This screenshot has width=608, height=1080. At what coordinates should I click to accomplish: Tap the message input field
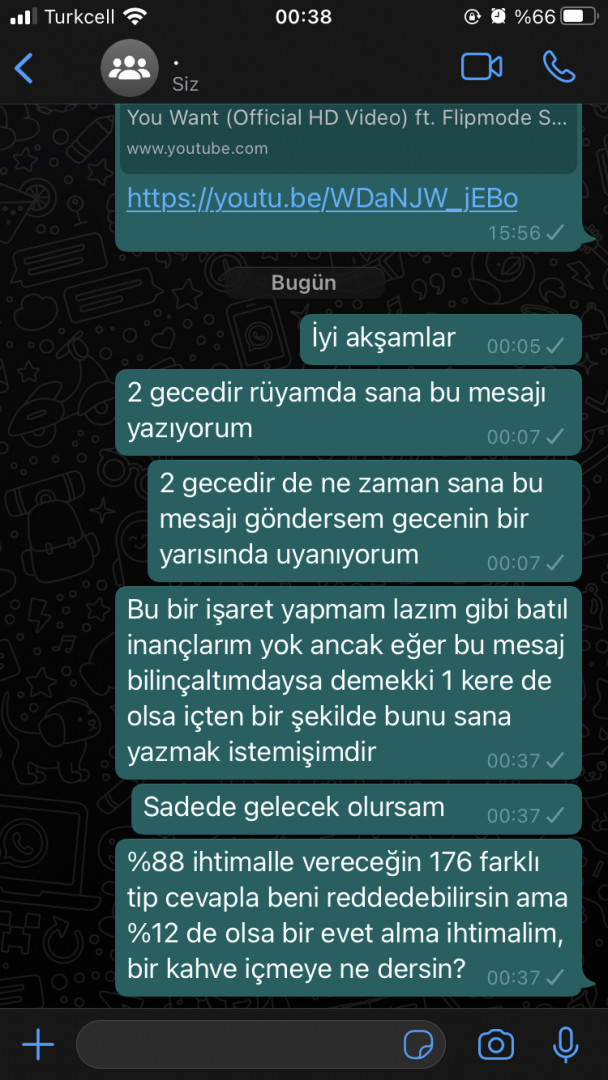(235, 1045)
